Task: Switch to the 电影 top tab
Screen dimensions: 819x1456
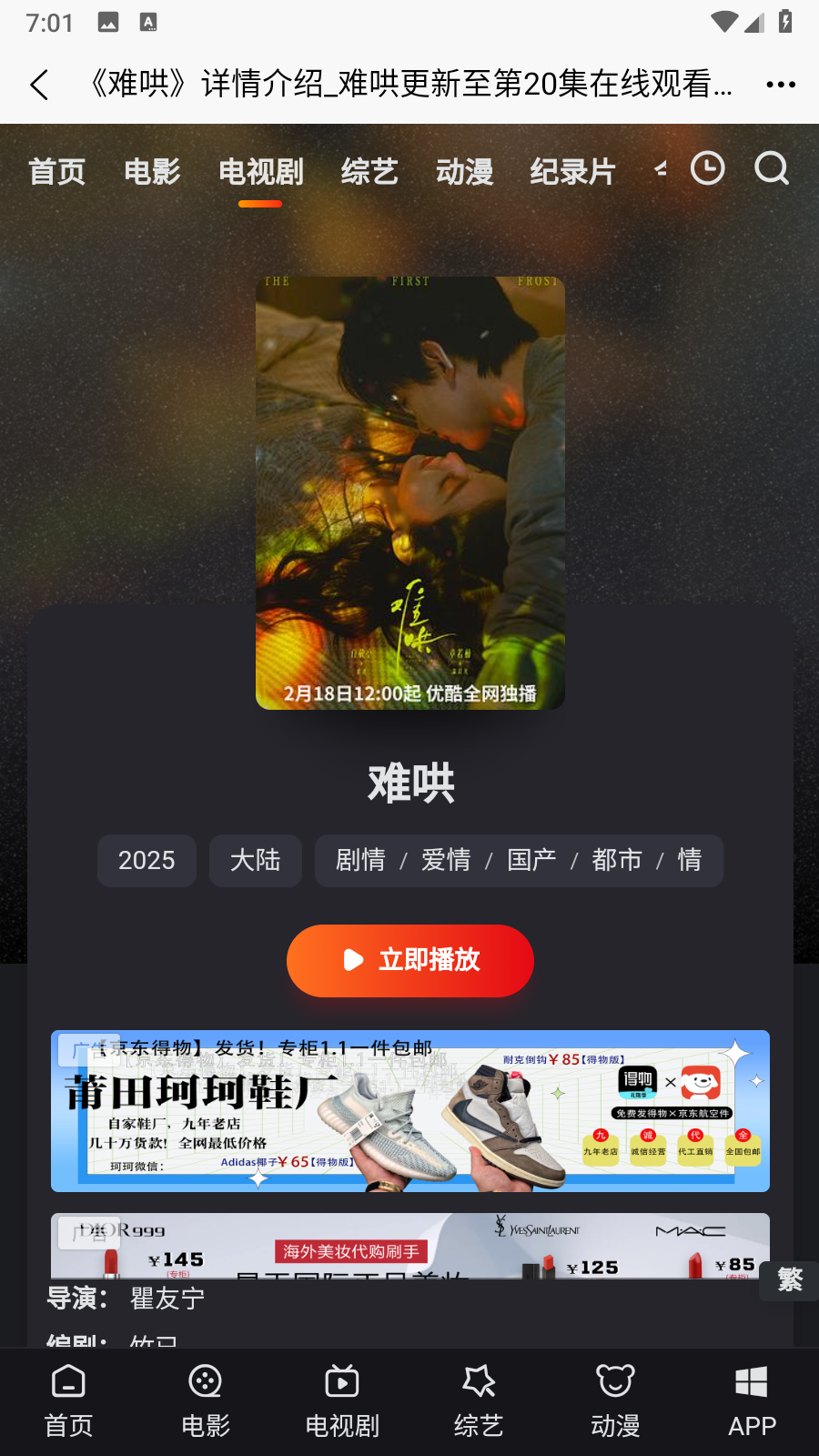Action: point(152,171)
